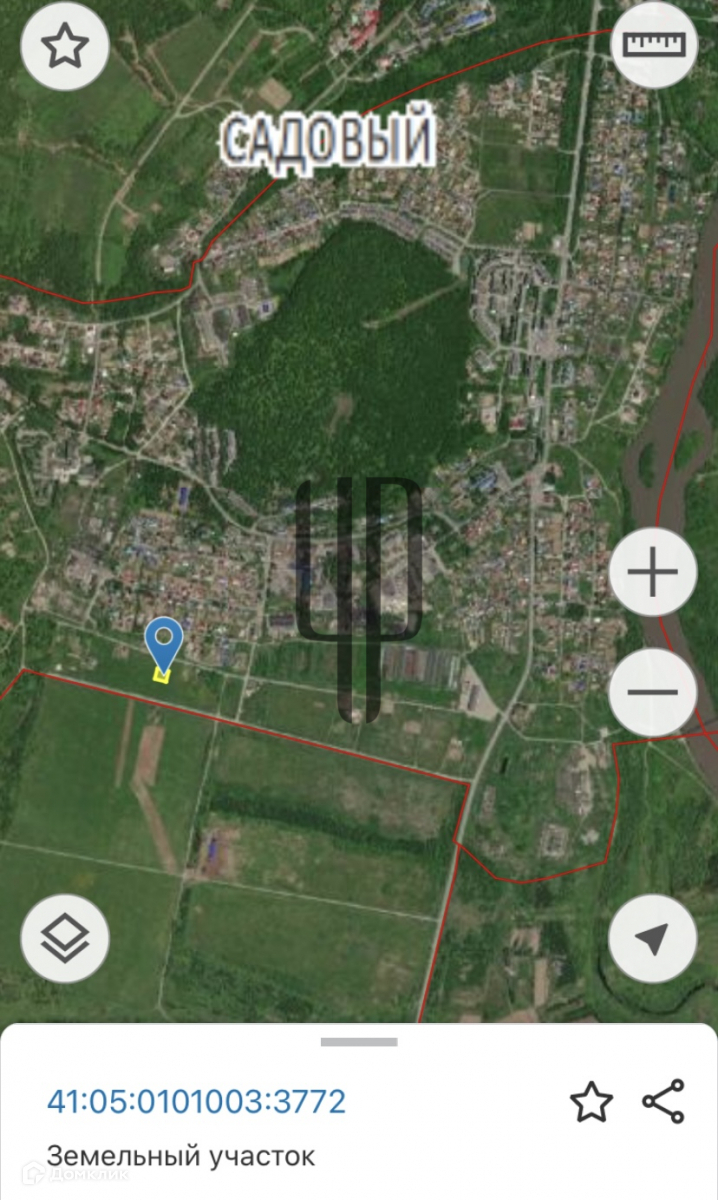Share this land plot
718x1200 pixels.
[x=663, y=1101]
